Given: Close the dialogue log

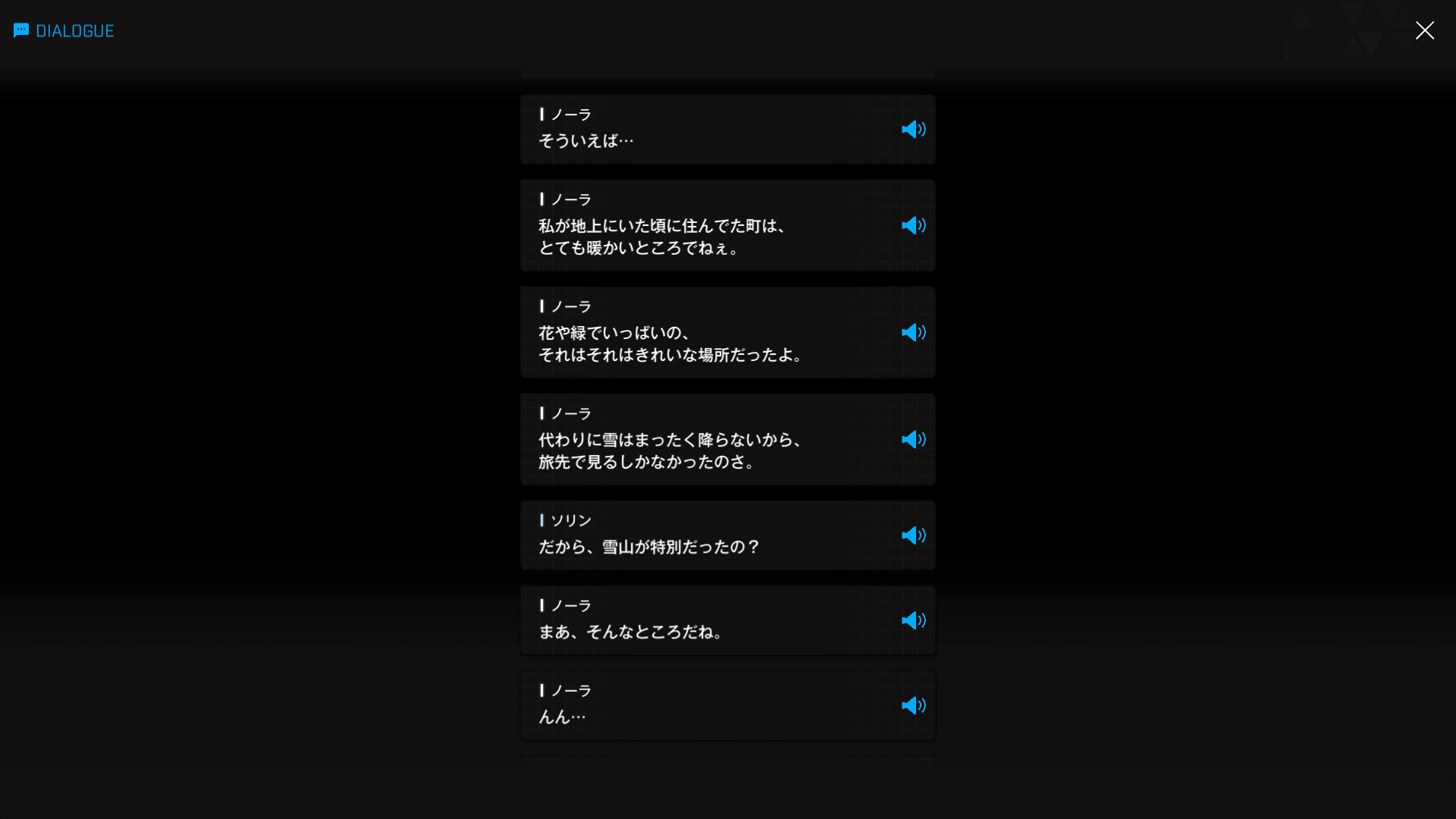Looking at the screenshot, I should (1424, 30).
